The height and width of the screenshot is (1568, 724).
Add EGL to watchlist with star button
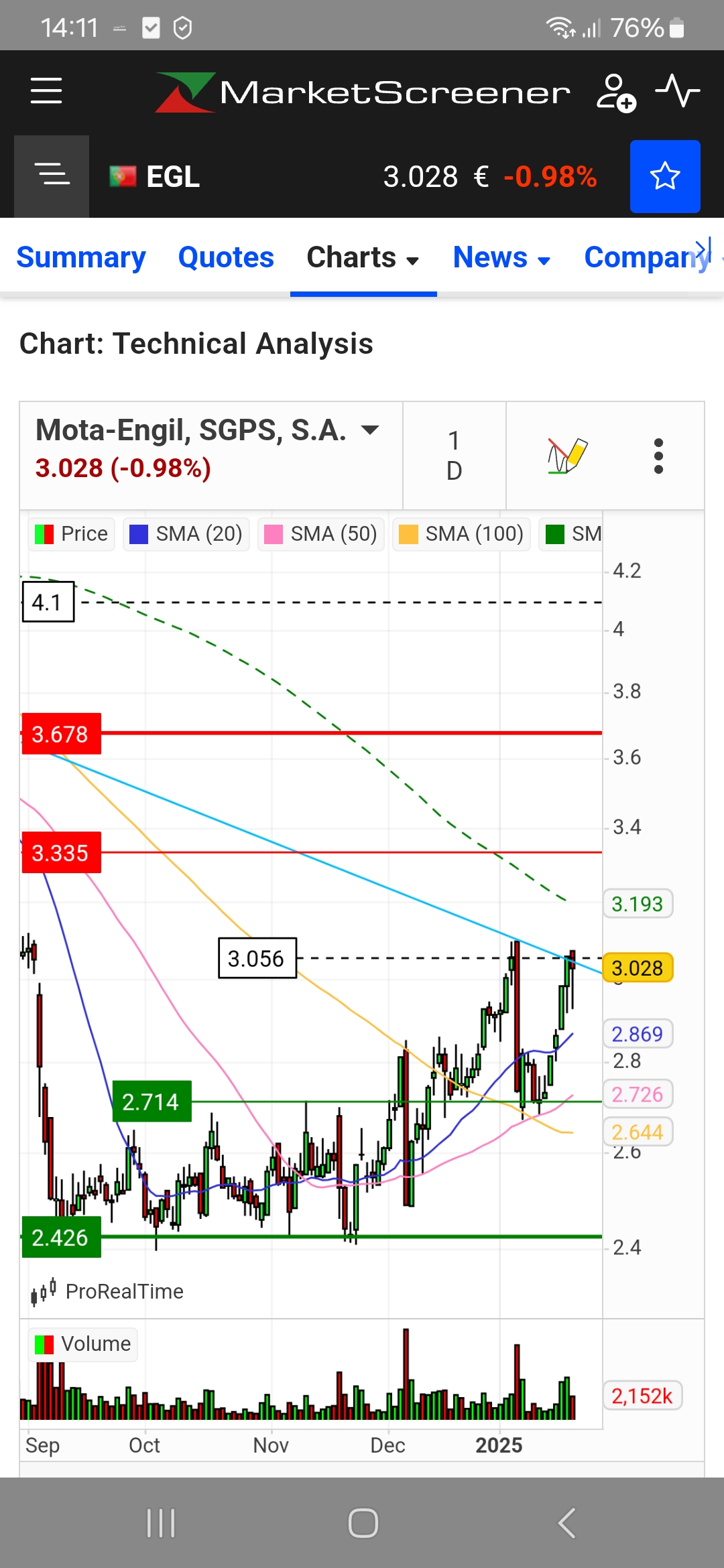[664, 176]
